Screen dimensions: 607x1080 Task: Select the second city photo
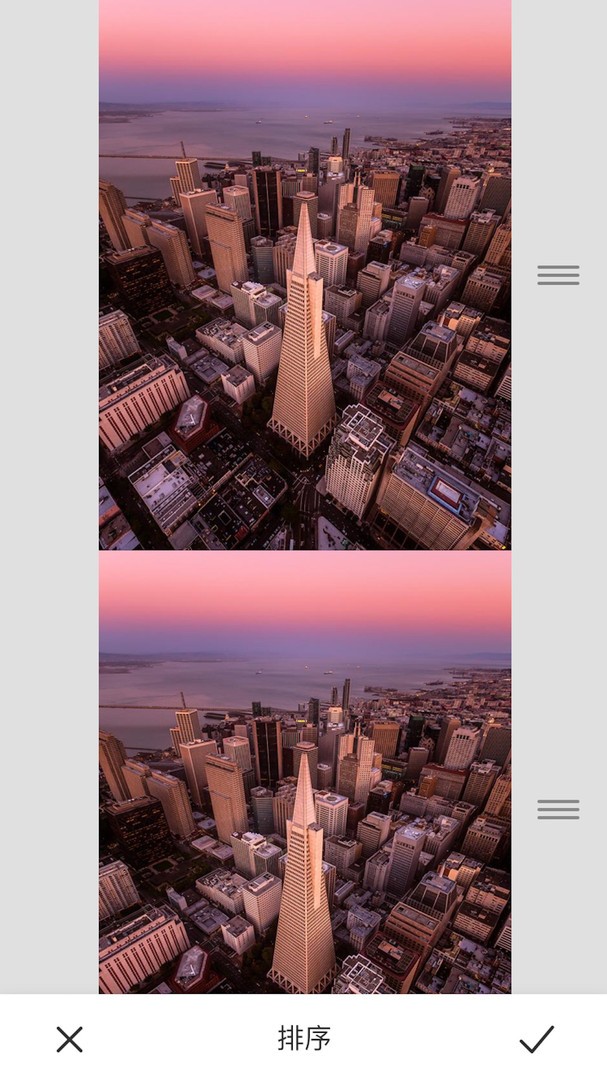tap(304, 772)
